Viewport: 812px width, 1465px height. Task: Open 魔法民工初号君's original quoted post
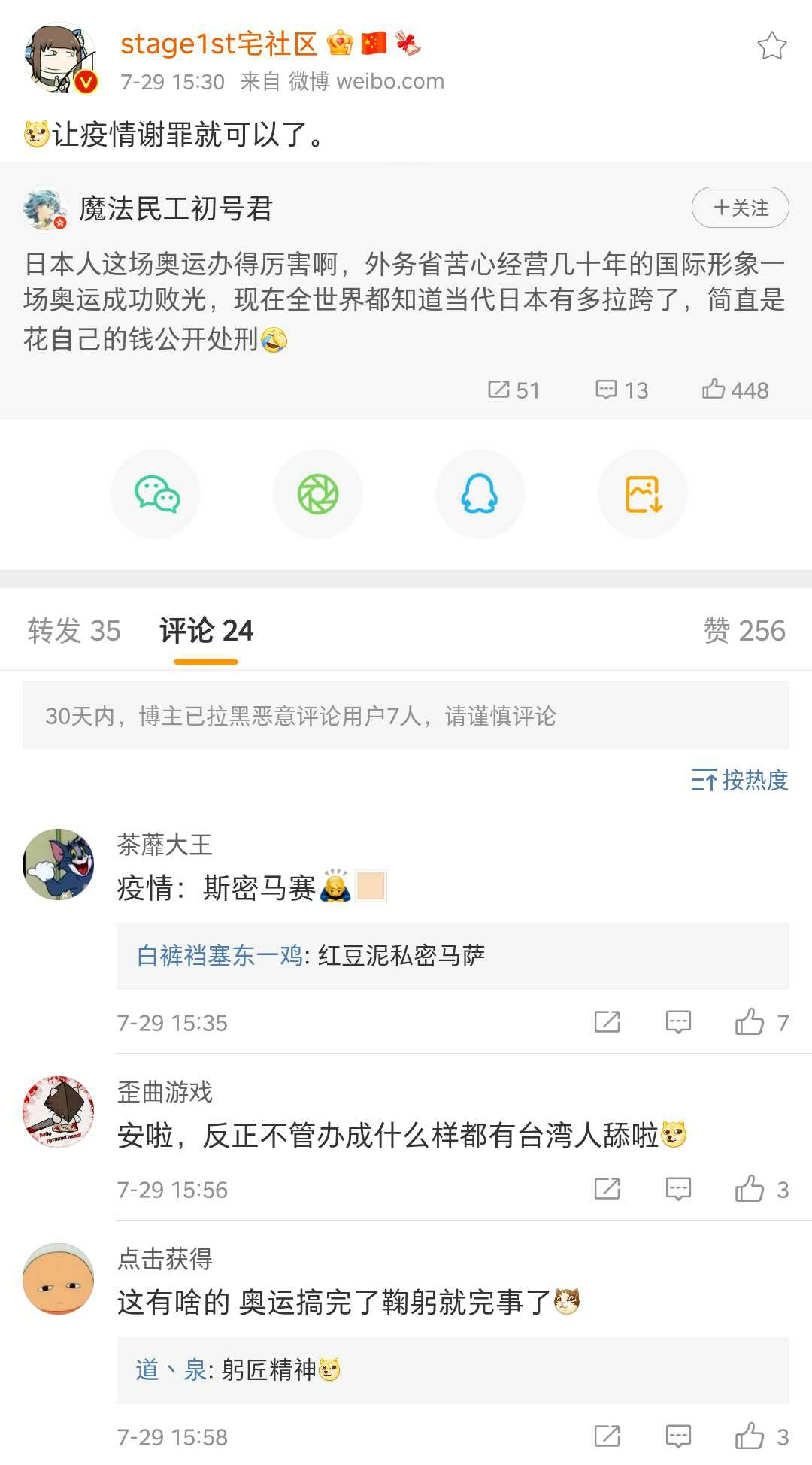pos(404,301)
